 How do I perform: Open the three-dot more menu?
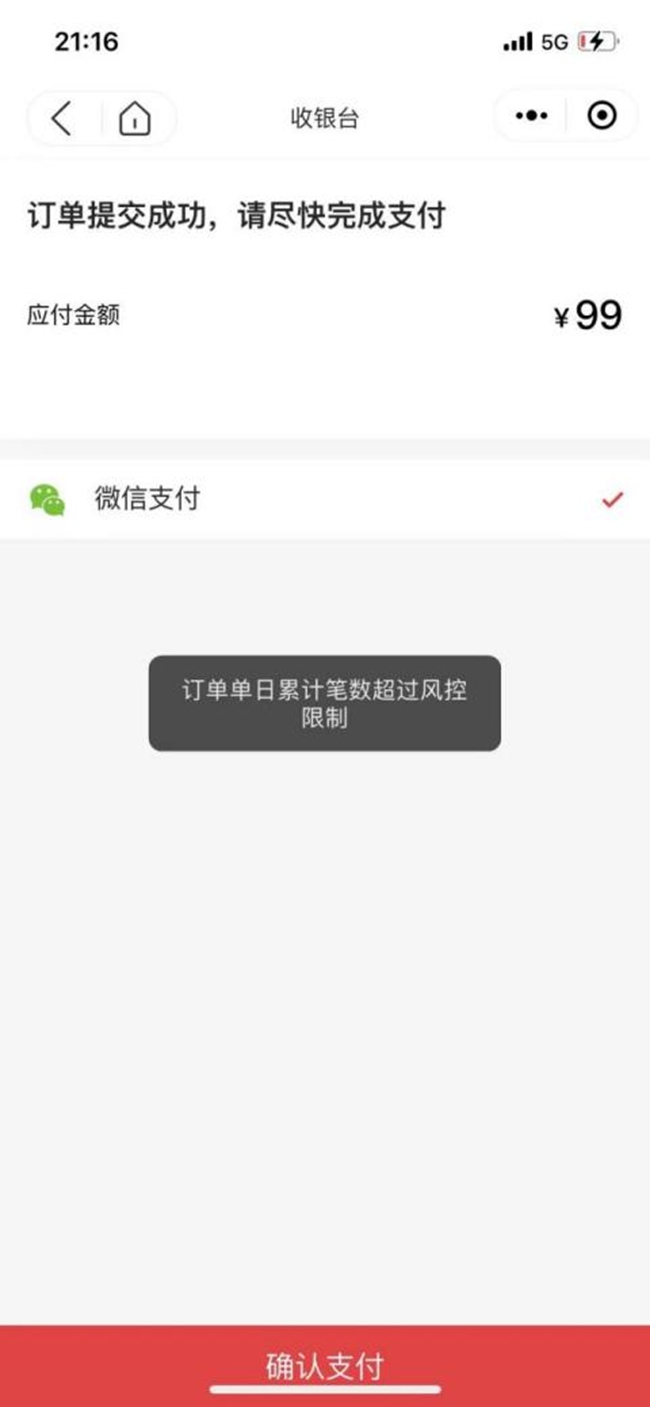pyautogui.click(x=531, y=116)
